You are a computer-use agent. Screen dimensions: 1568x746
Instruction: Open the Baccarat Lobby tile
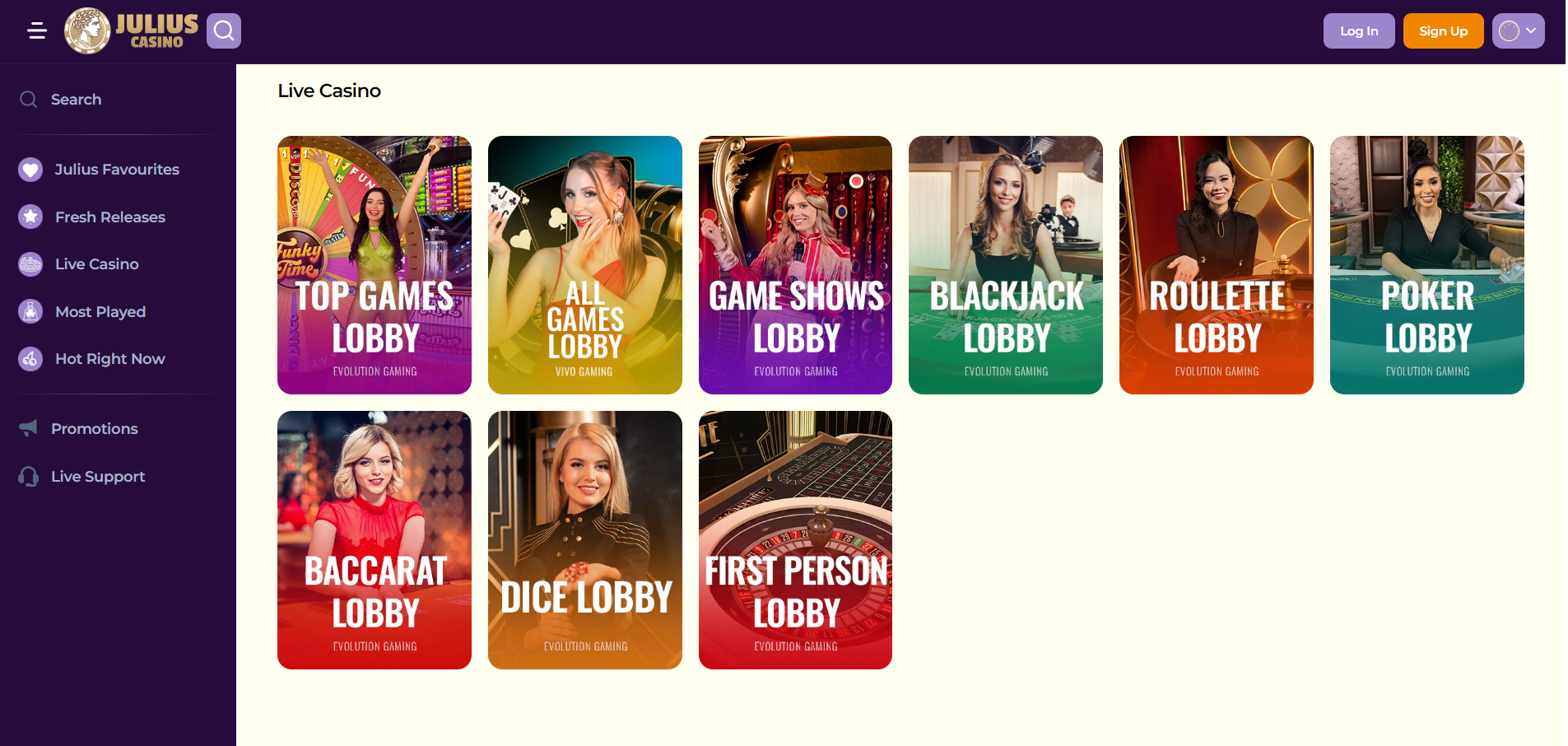coord(375,540)
